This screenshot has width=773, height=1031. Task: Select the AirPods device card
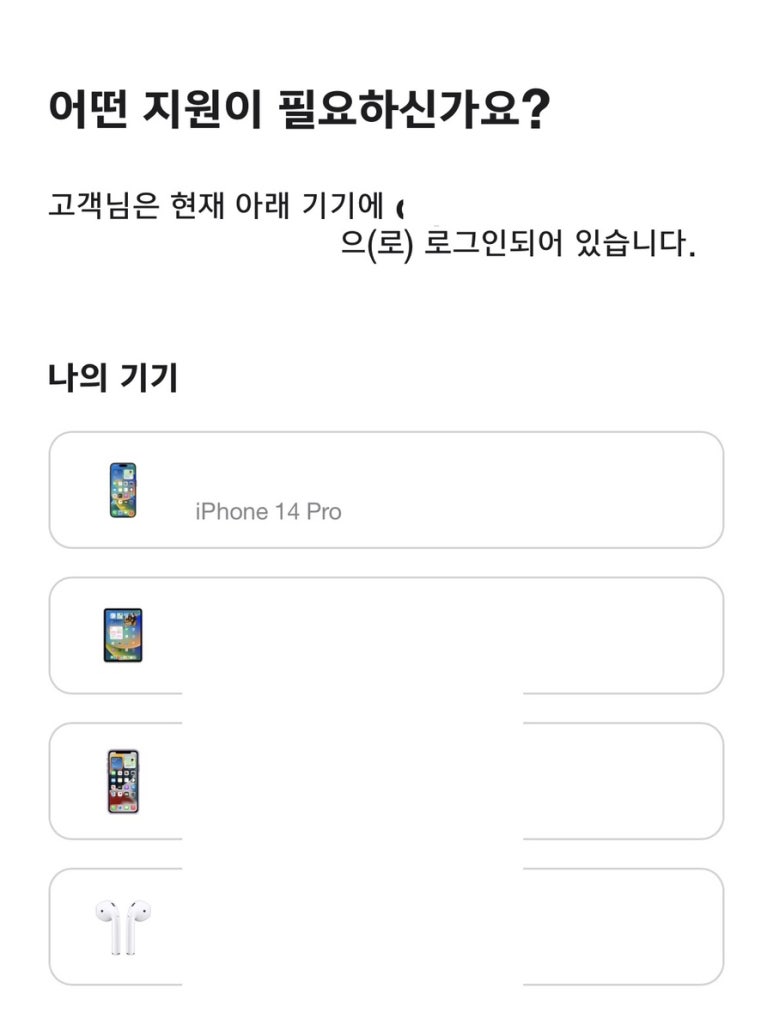[386, 926]
